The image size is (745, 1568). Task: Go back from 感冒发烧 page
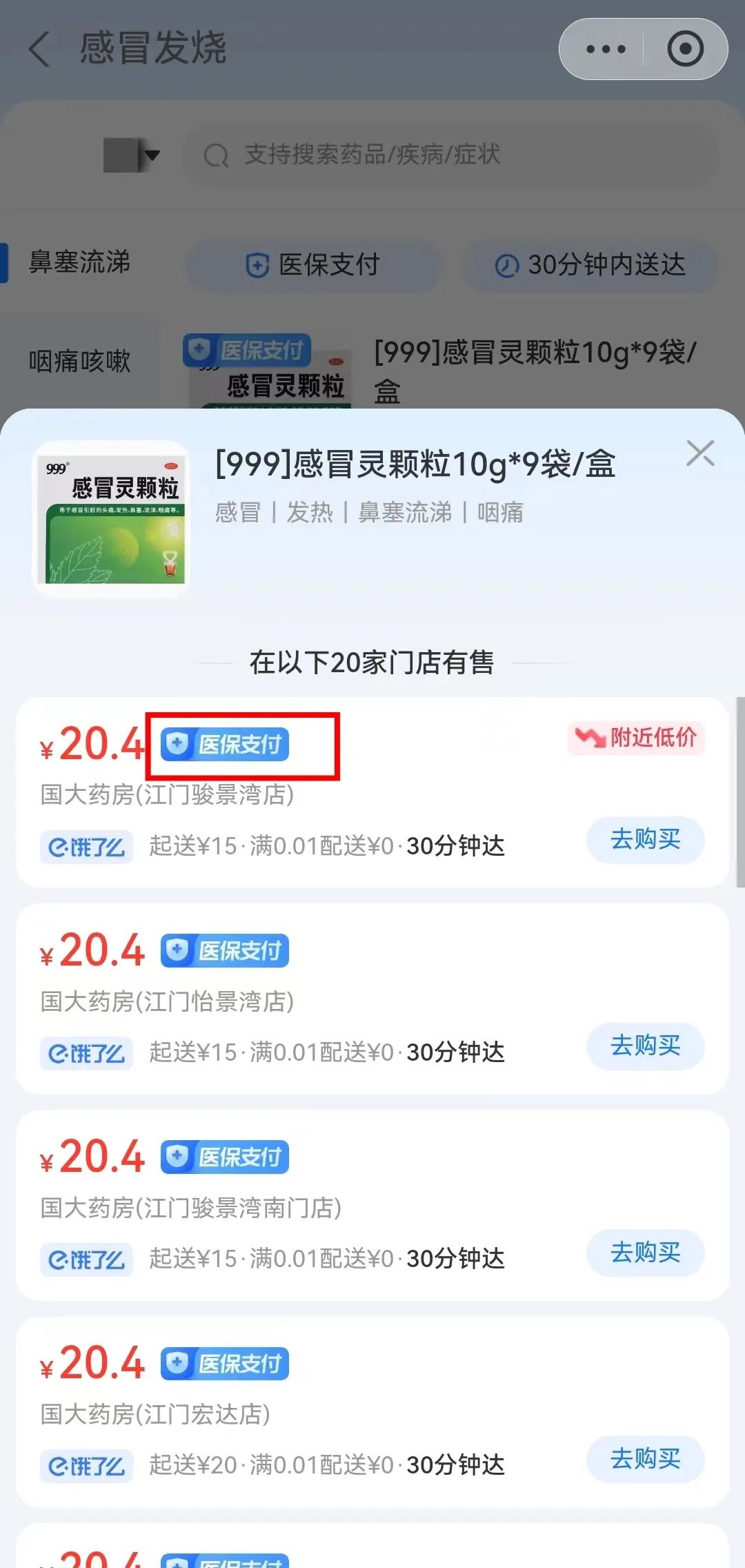click(x=40, y=49)
